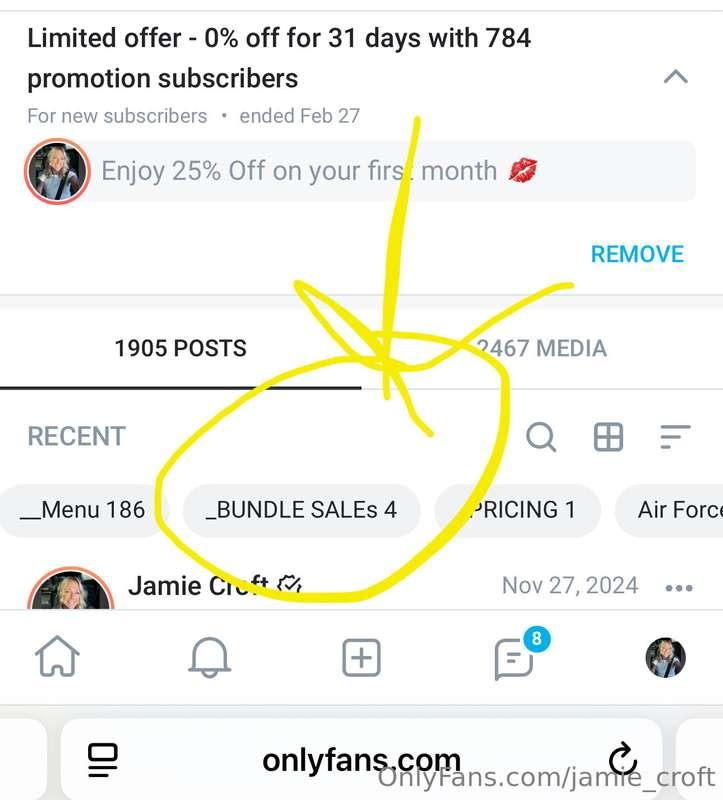Open the browser tabs switcher icon

[100, 758]
